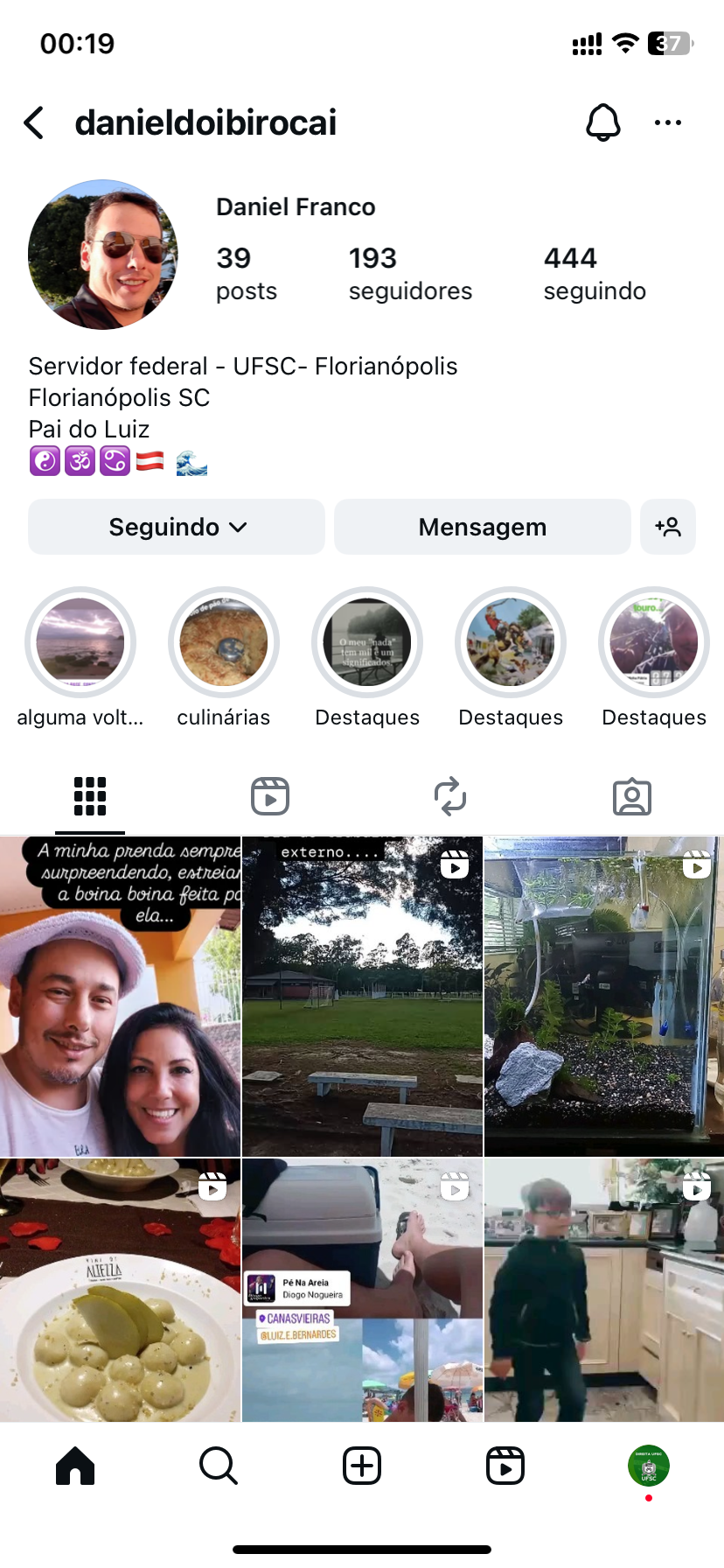Open the 'alguma volt...' story highlight
Screen dimensions: 724x1568
point(80,642)
